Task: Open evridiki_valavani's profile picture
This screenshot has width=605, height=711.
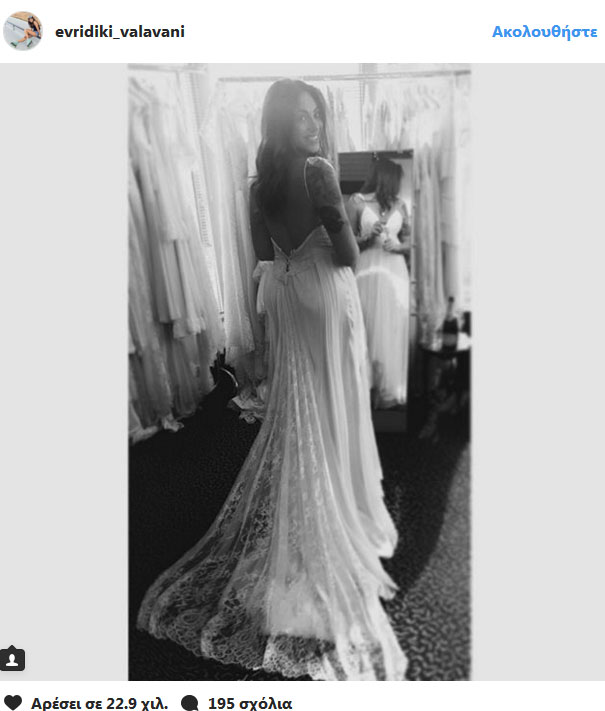Action: pos(23,31)
